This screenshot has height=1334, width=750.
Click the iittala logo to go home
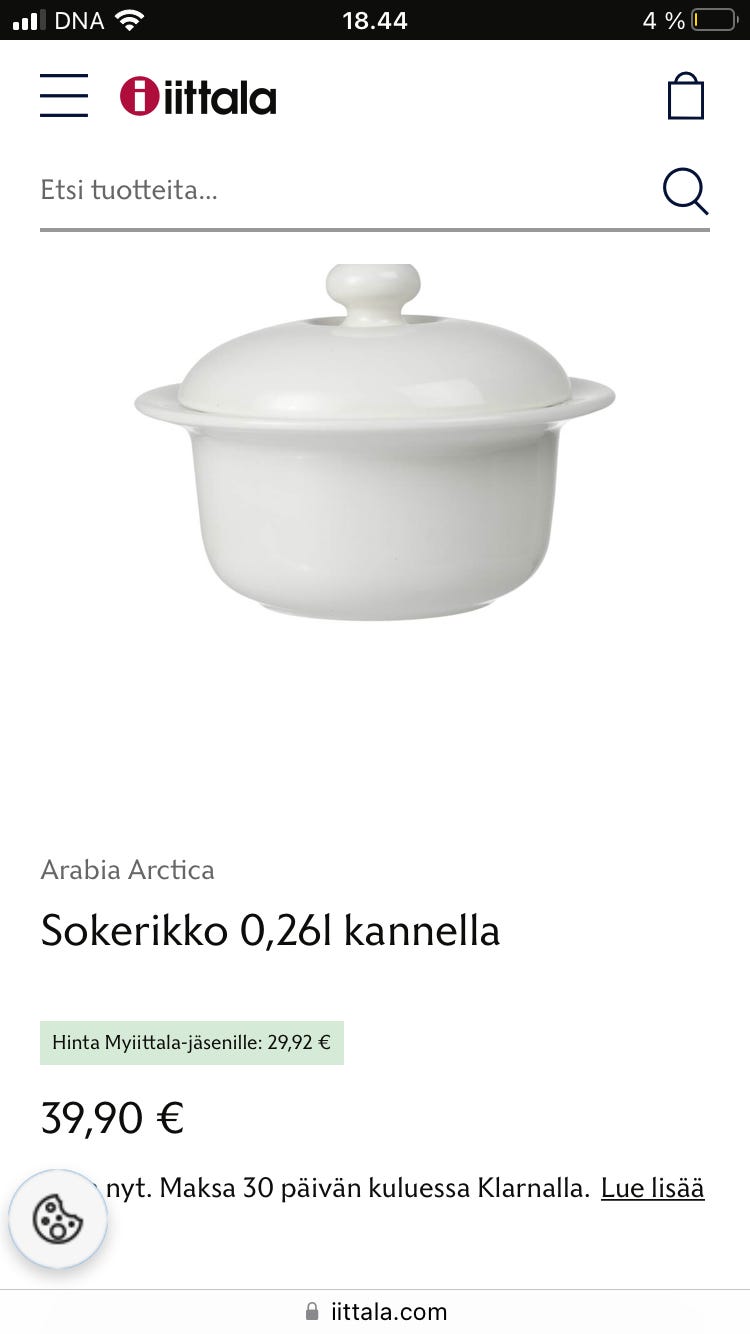200,95
